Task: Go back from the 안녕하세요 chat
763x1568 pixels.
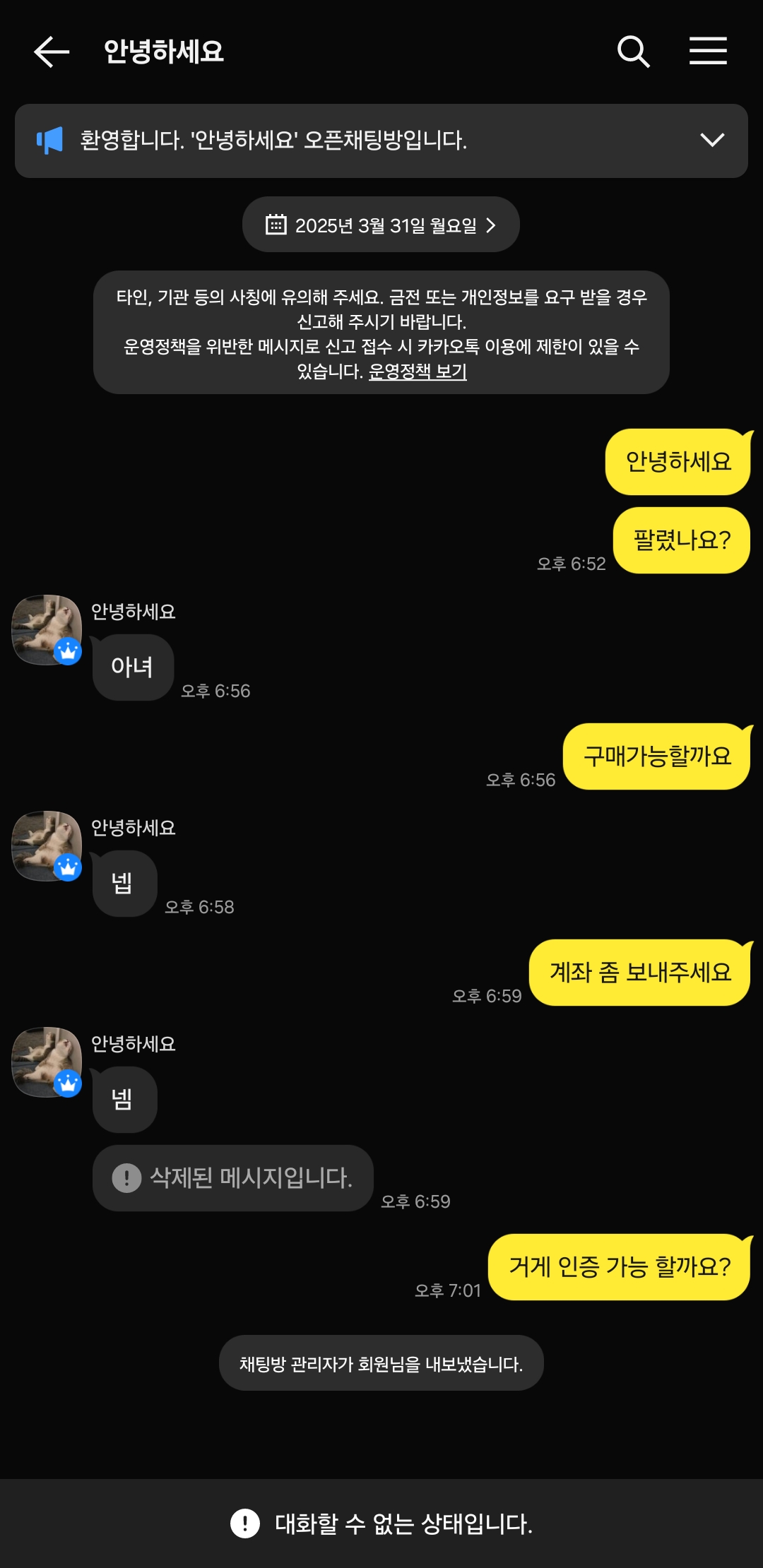Action: [52, 52]
